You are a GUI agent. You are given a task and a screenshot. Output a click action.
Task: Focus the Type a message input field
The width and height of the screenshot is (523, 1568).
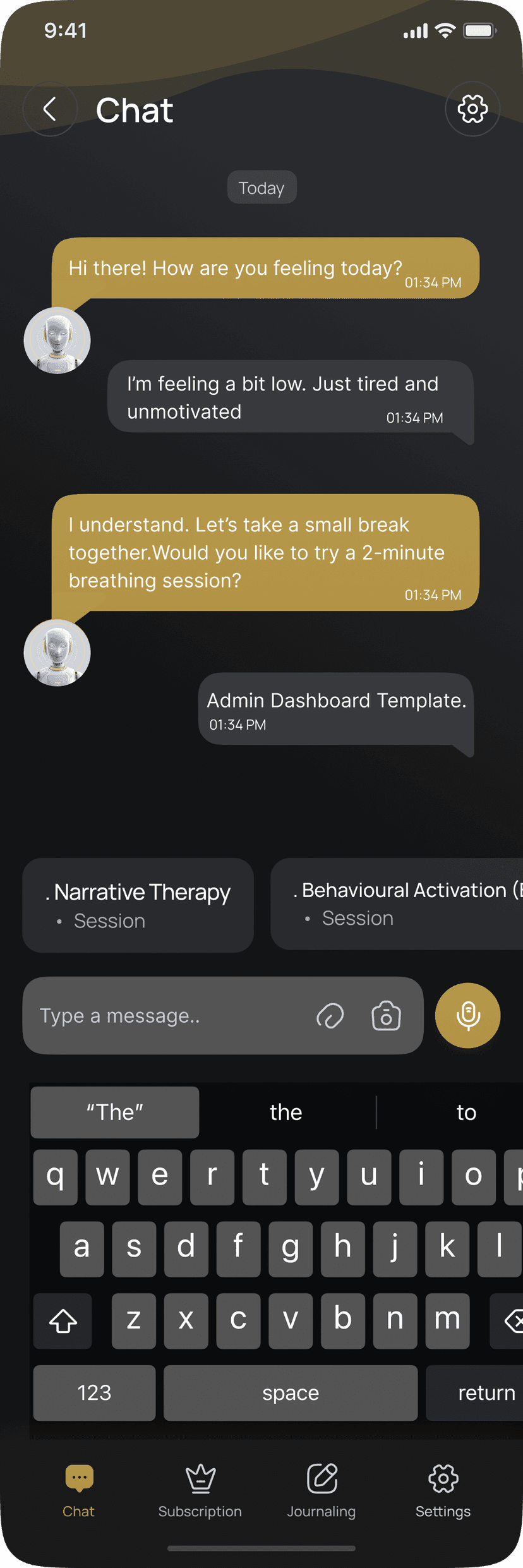(x=158, y=1016)
